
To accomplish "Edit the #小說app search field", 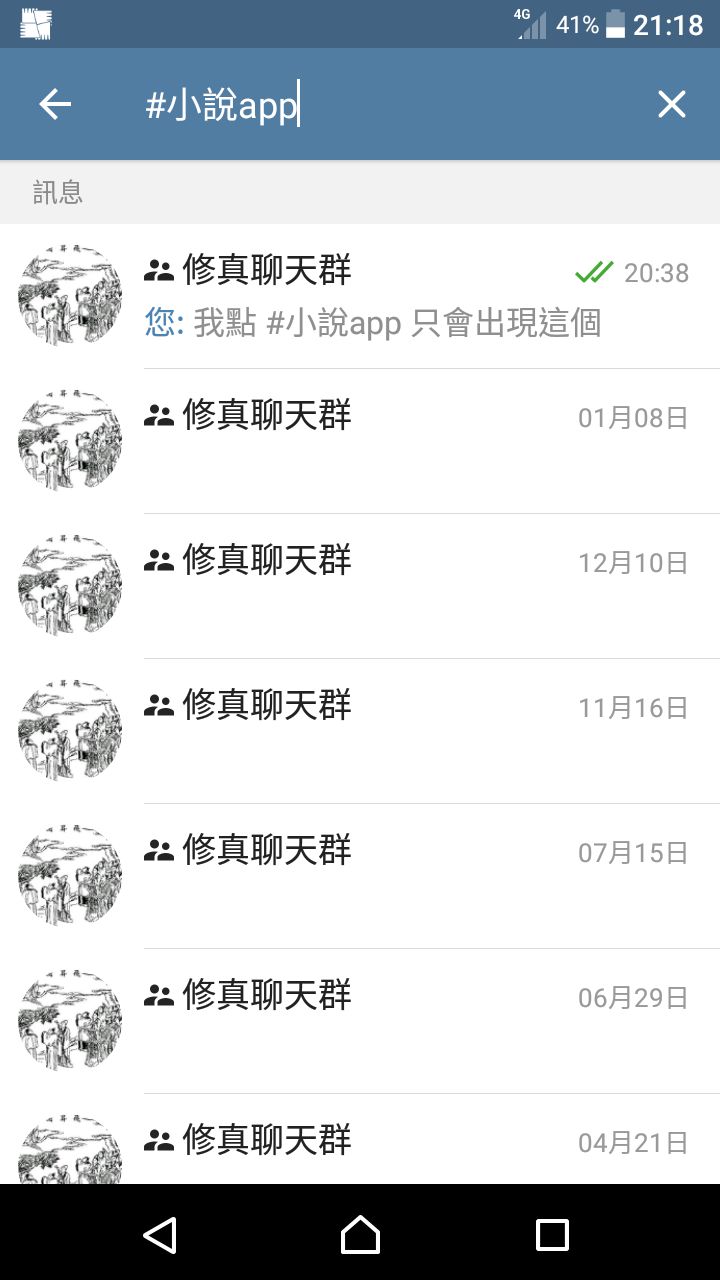I will [x=380, y=105].
